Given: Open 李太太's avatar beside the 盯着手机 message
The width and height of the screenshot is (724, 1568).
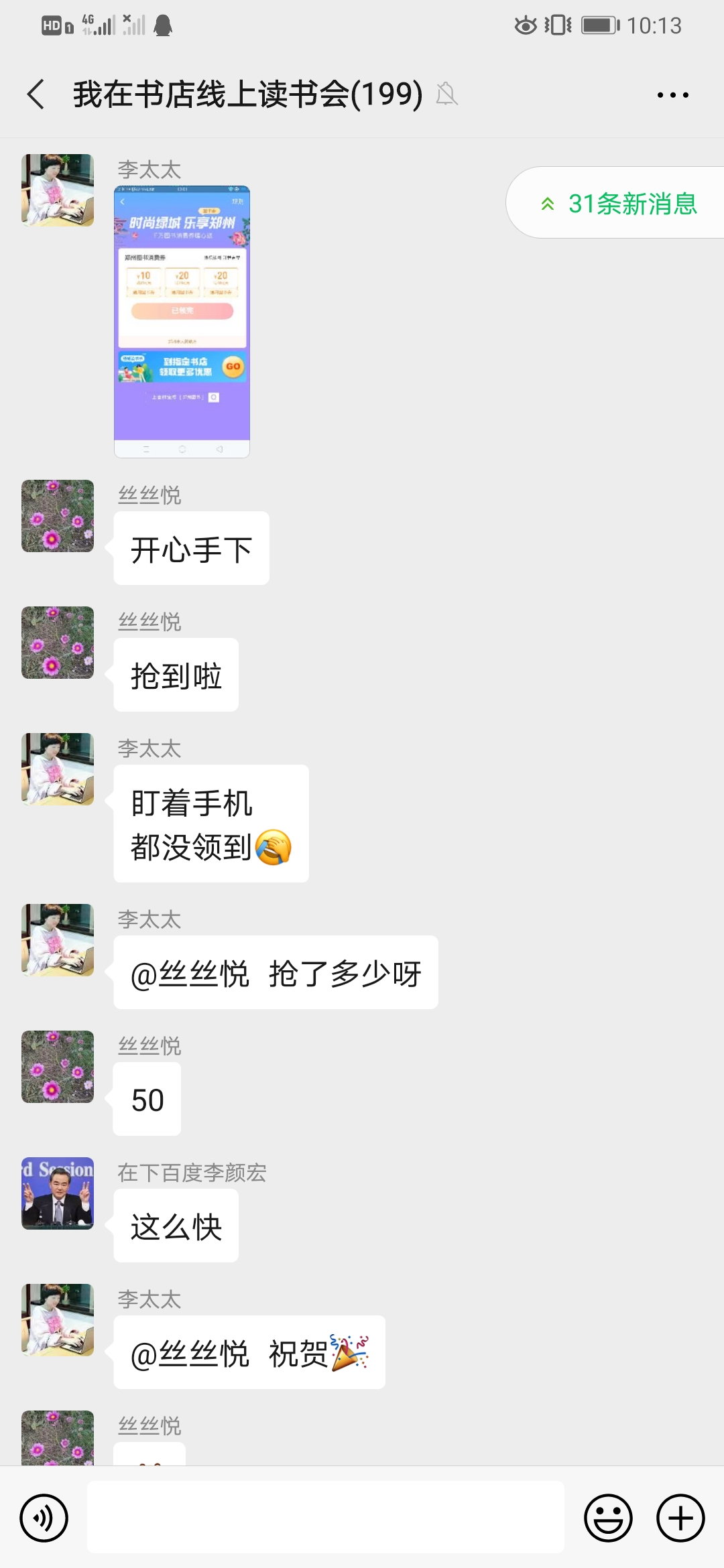Looking at the screenshot, I should [58, 769].
